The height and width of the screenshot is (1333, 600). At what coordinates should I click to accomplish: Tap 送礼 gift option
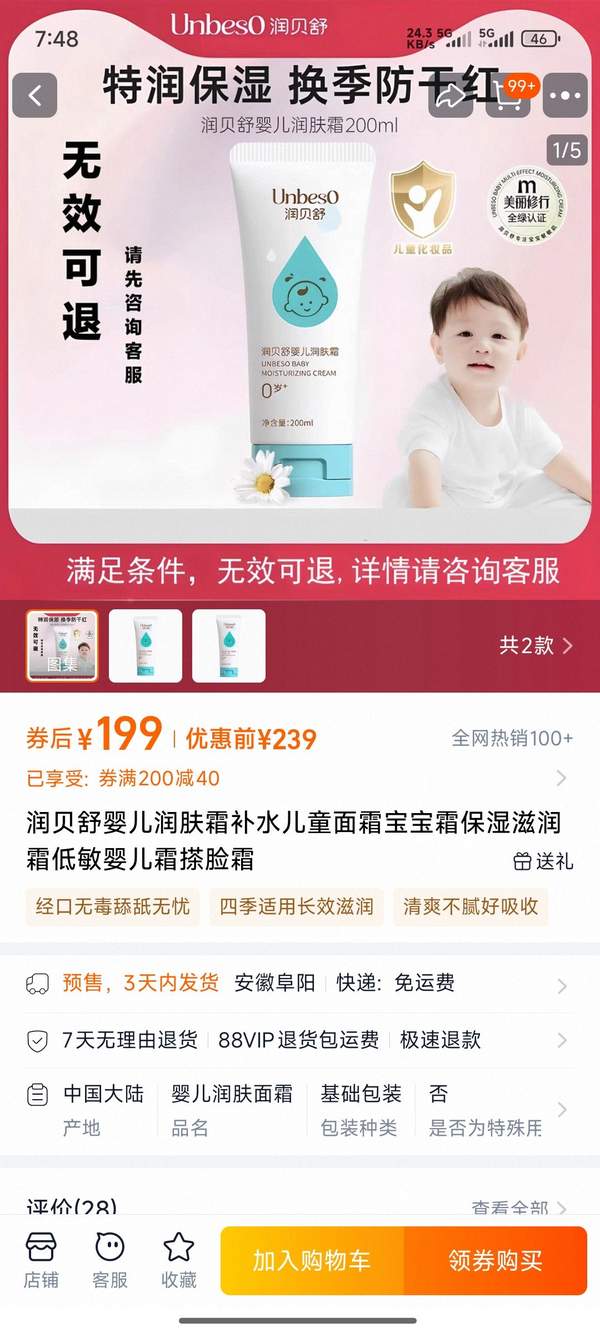point(544,861)
